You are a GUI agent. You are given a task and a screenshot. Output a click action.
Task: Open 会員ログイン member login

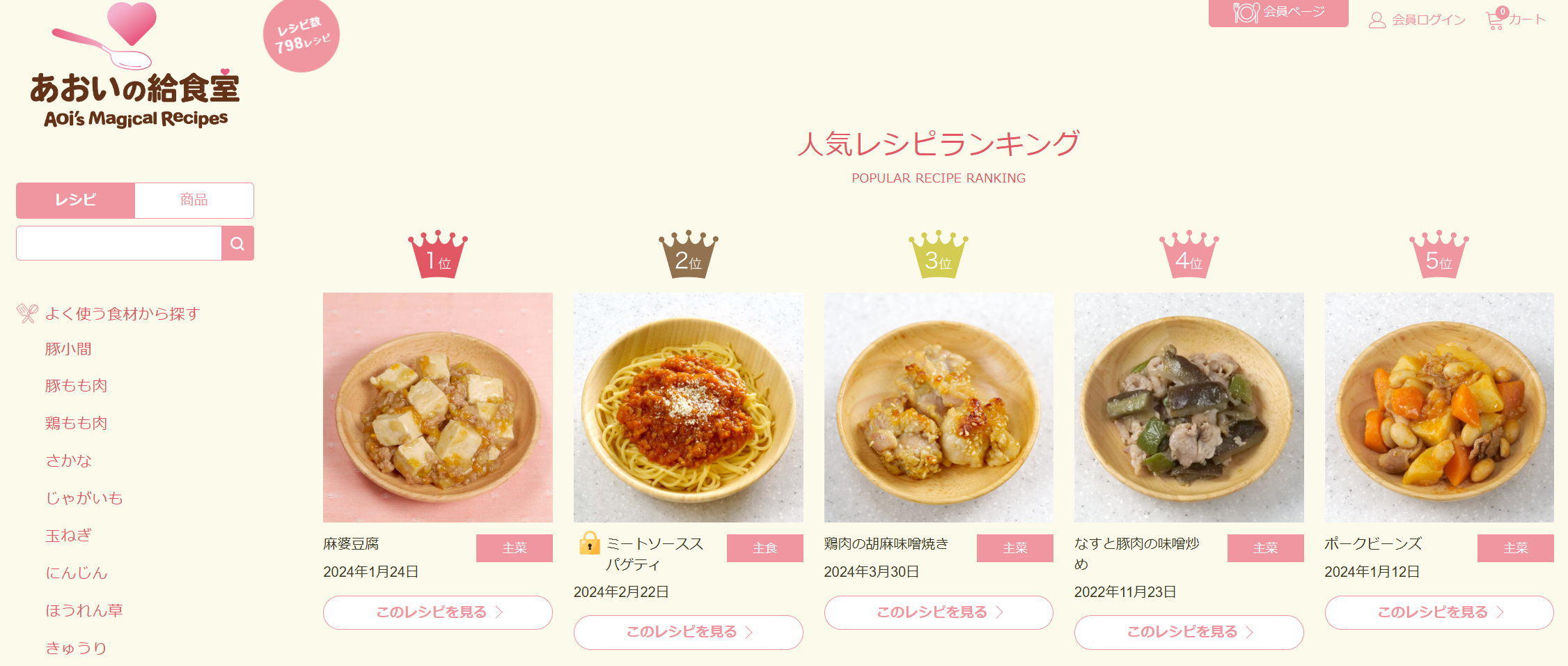pos(1418,20)
